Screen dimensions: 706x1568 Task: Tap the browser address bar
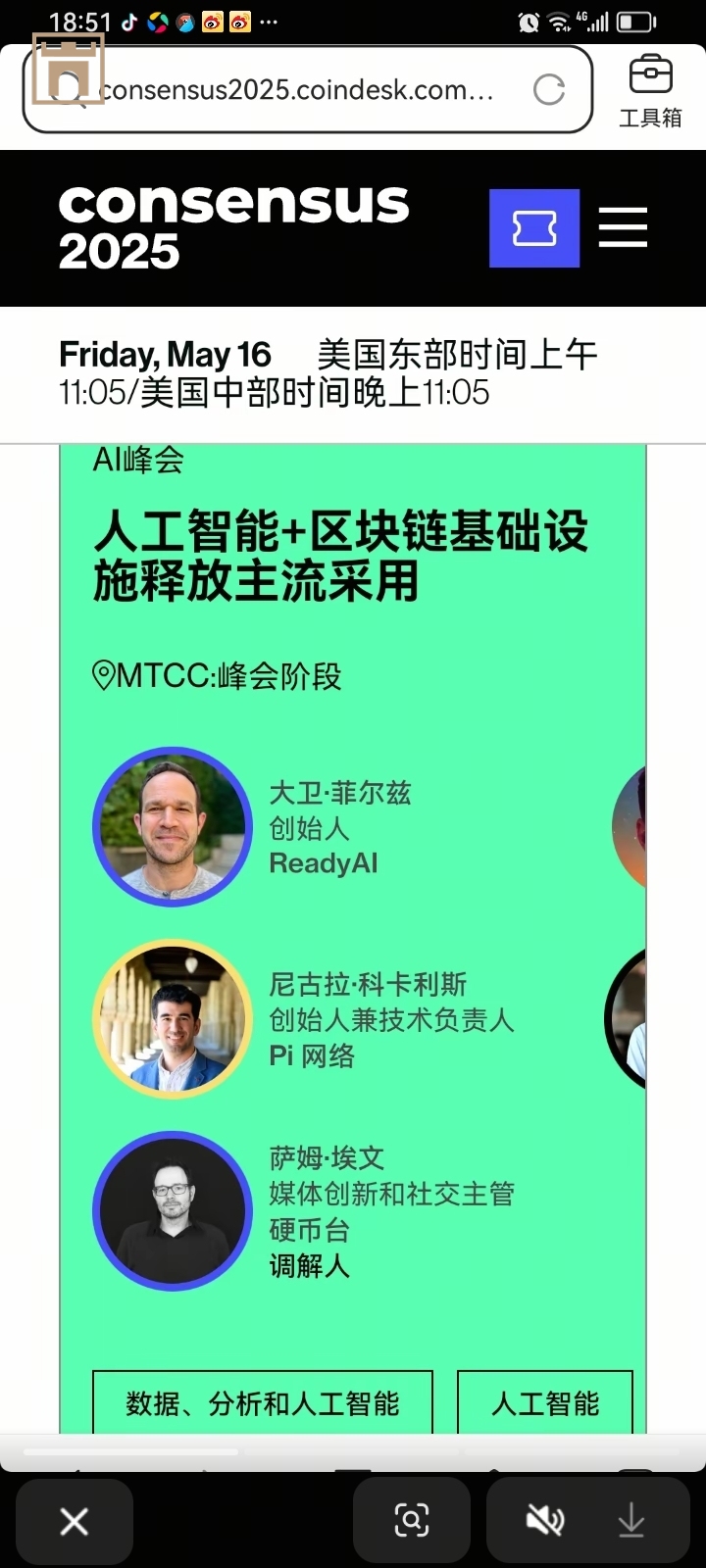pyautogui.click(x=294, y=90)
